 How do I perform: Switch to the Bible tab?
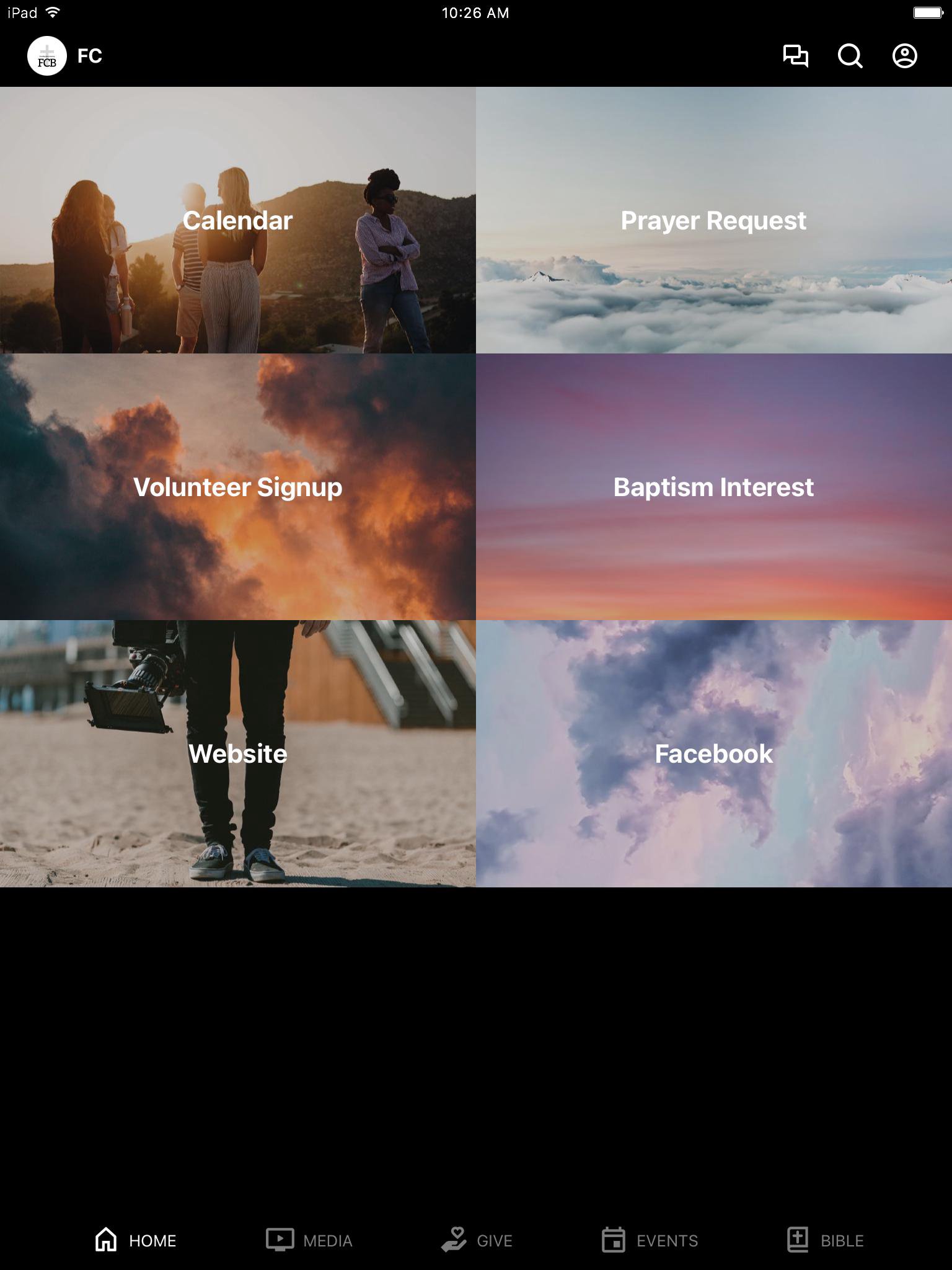click(825, 1240)
